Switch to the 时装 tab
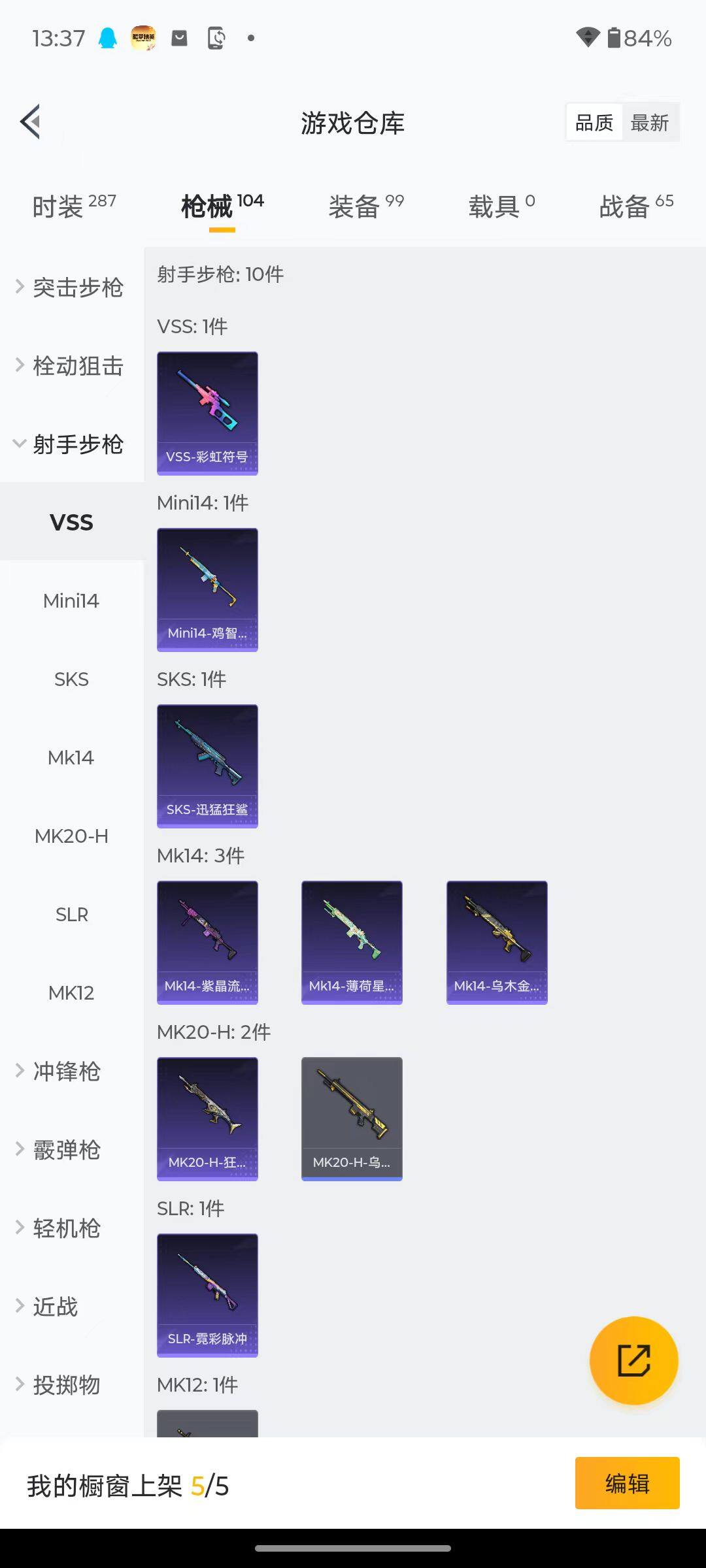Viewport: 706px width, 1568px height. [73, 206]
